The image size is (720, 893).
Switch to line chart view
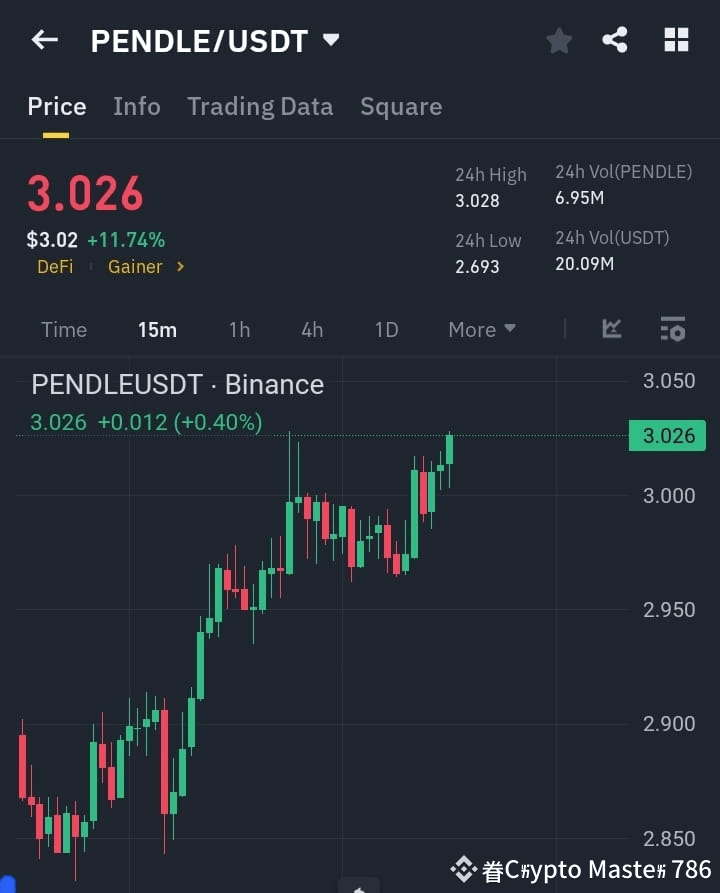[x=611, y=329]
